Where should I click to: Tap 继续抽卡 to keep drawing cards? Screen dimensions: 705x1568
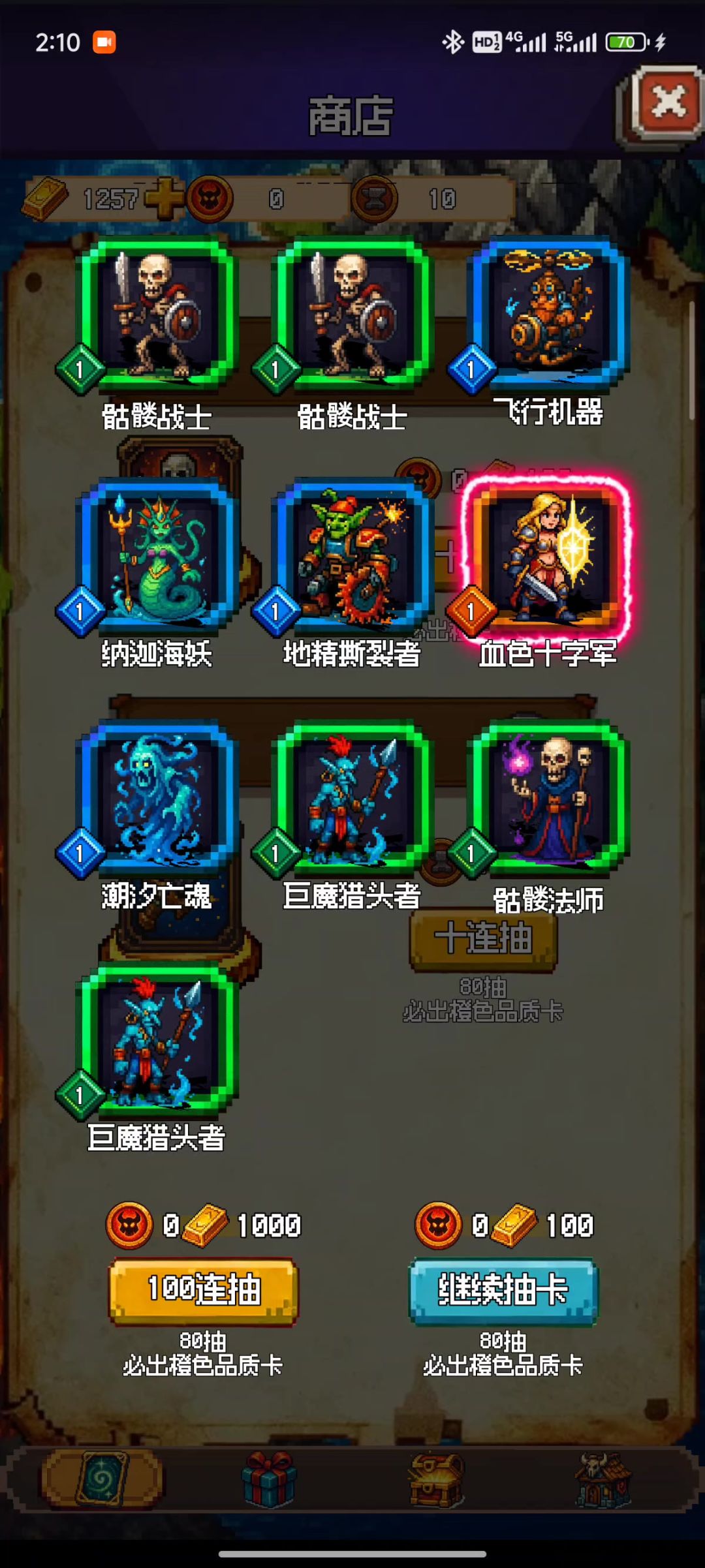click(x=503, y=1291)
